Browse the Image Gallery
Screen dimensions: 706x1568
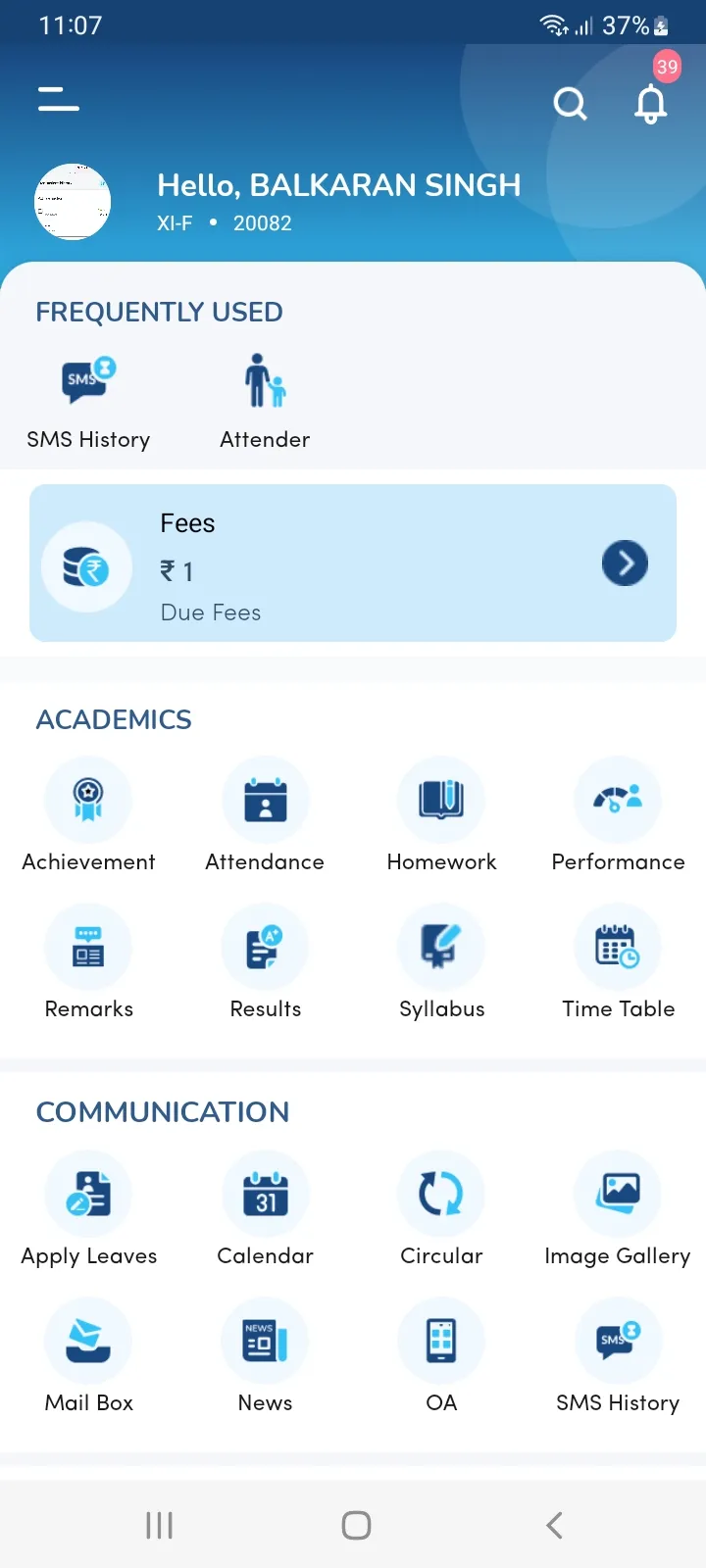click(618, 1195)
